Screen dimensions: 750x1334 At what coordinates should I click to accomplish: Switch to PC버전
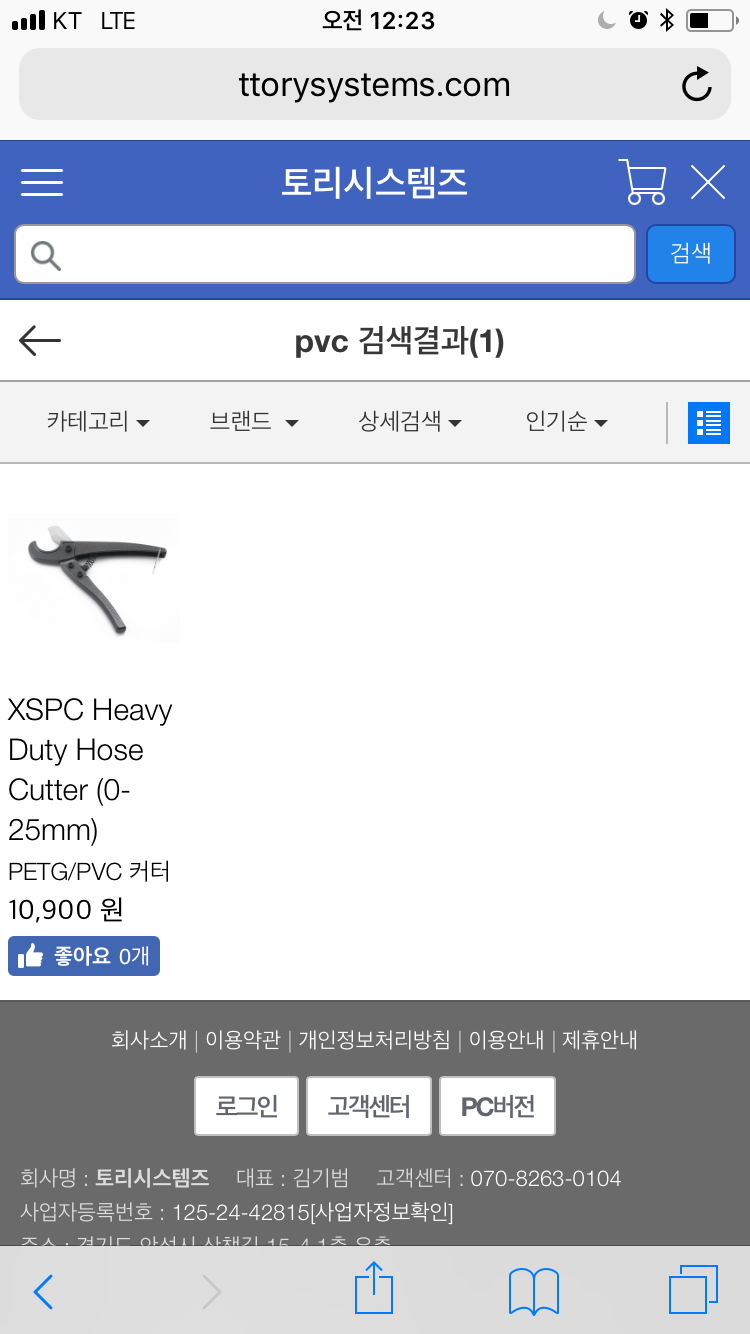[x=497, y=1106]
